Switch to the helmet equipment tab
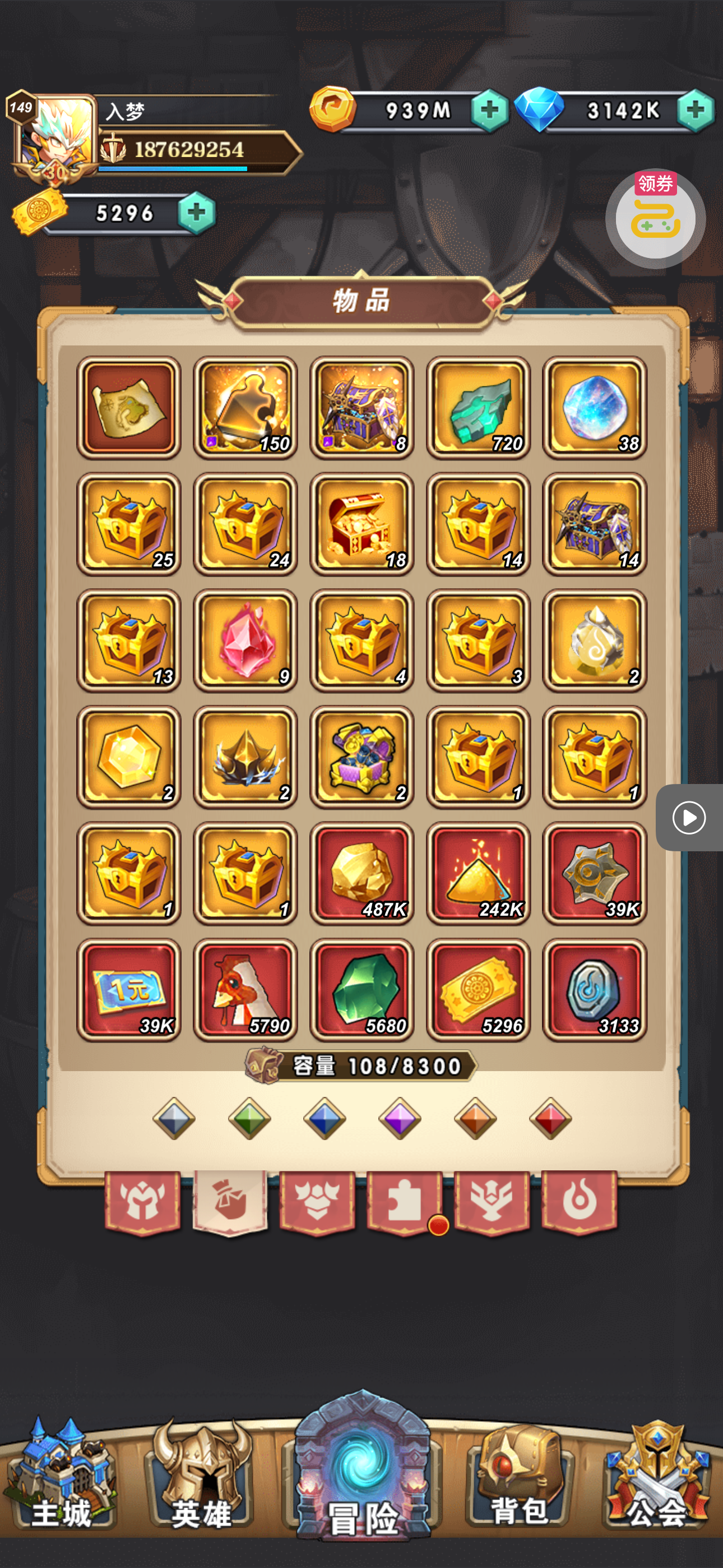723x1568 pixels. [142, 1202]
